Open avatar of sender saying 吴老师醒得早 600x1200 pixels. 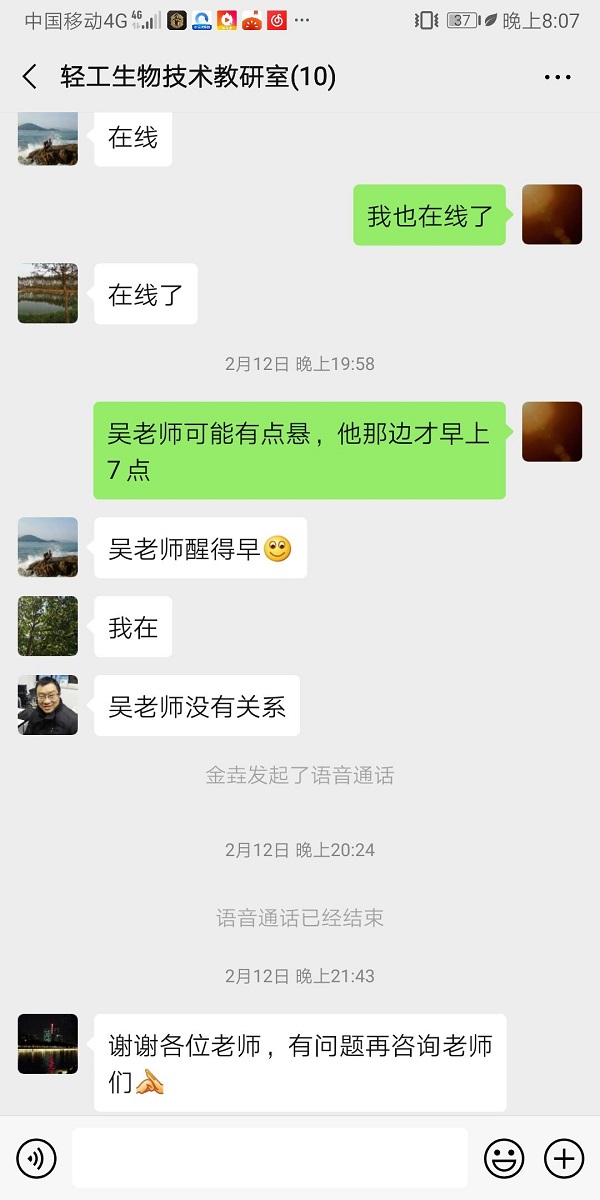click(x=48, y=547)
